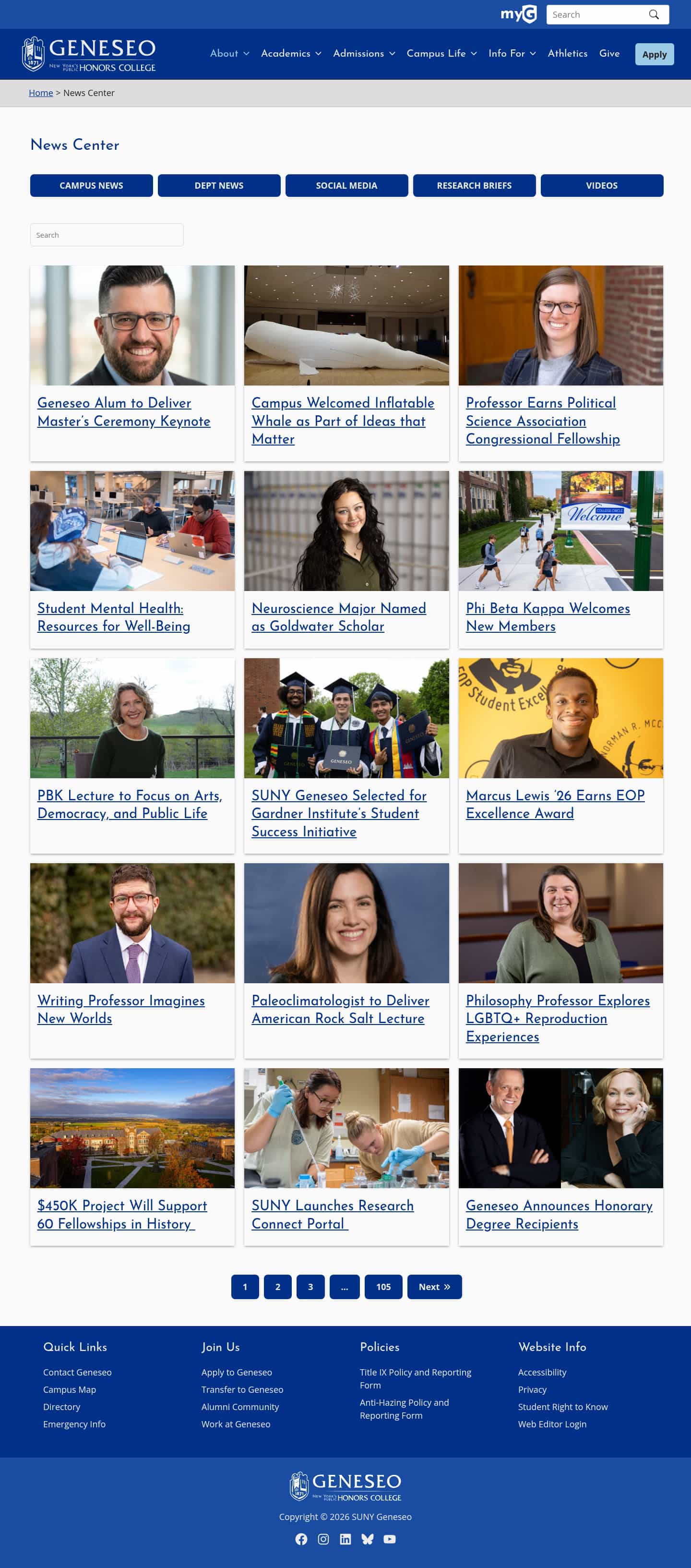This screenshot has width=691, height=1568.
Task: Open Neuroscience Major Goldwater Scholar story
Action: coord(338,616)
